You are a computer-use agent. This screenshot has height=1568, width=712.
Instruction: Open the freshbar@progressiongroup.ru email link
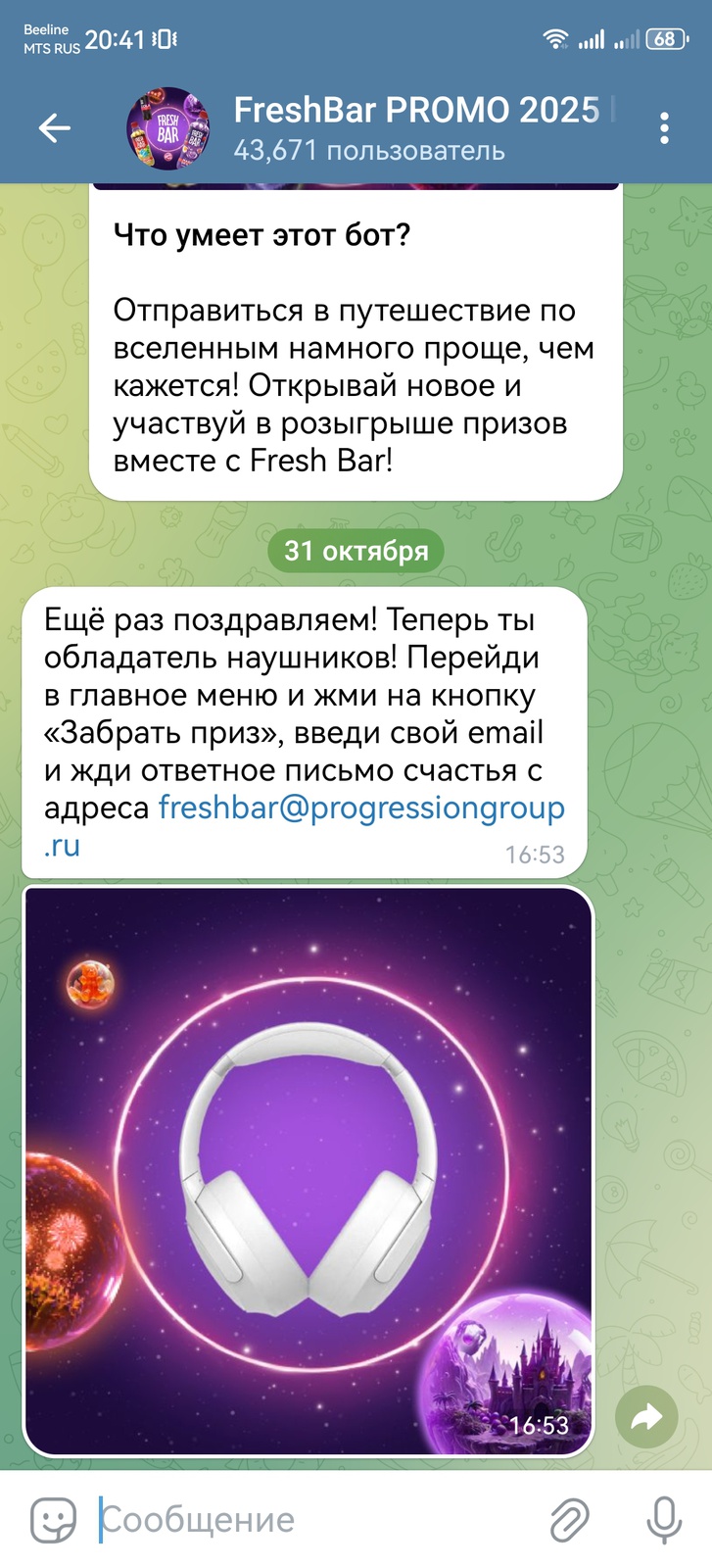pos(361,808)
